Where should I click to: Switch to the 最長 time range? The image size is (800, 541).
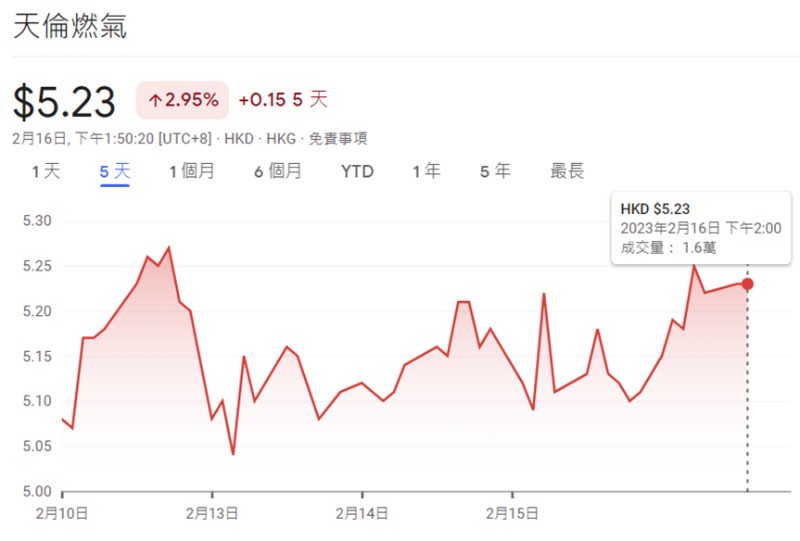(567, 172)
